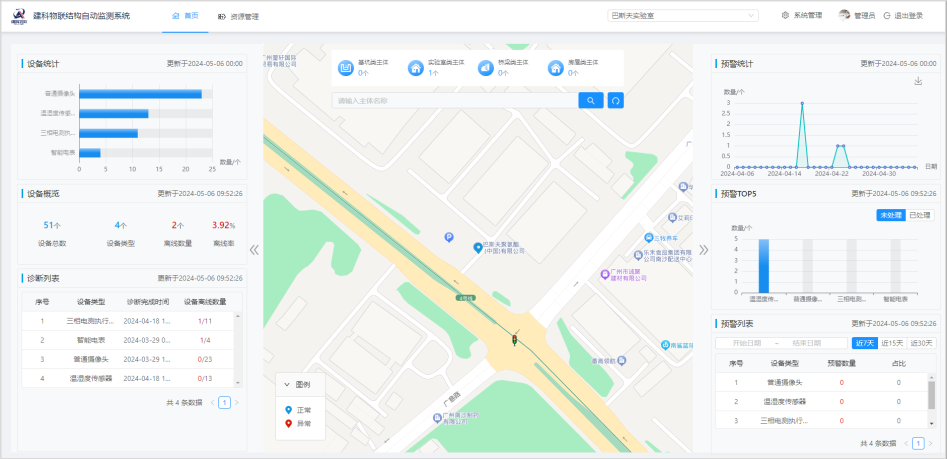The height and width of the screenshot is (459, 947).
Task: Tap the 请输入主体名称 search field
Action: tap(454, 100)
